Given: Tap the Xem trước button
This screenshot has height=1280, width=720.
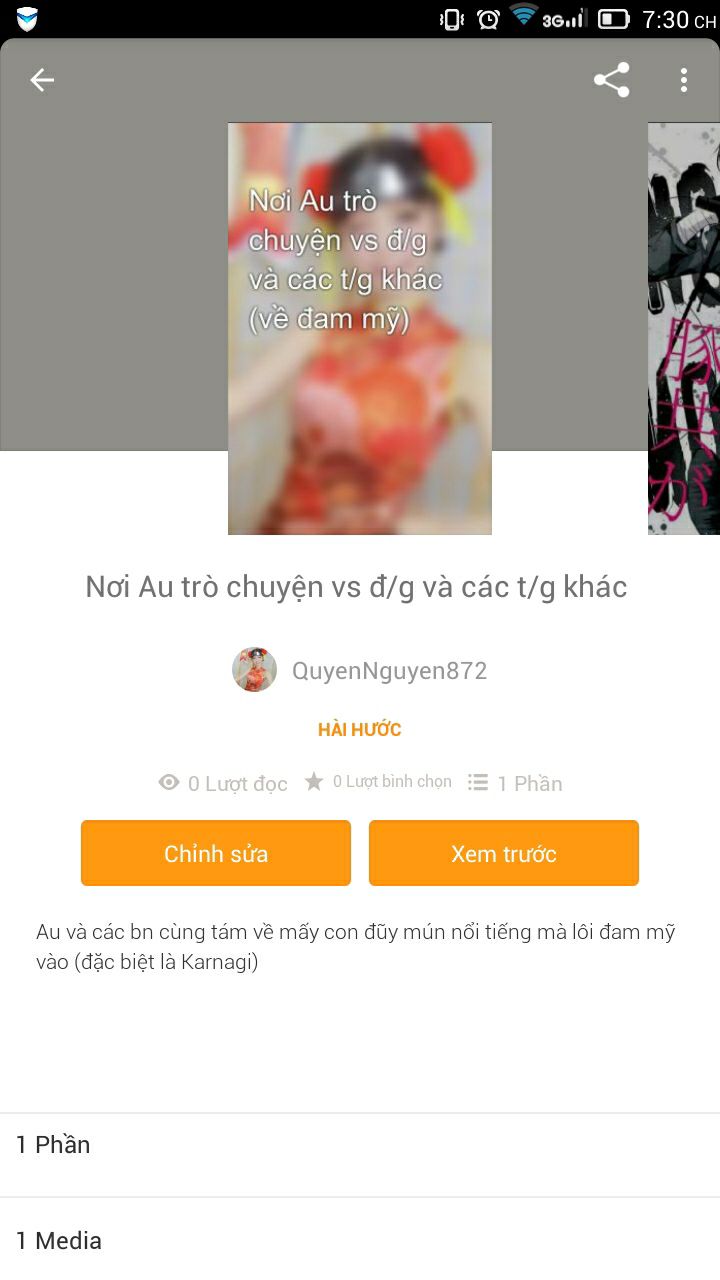Looking at the screenshot, I should tap(504, 853).
